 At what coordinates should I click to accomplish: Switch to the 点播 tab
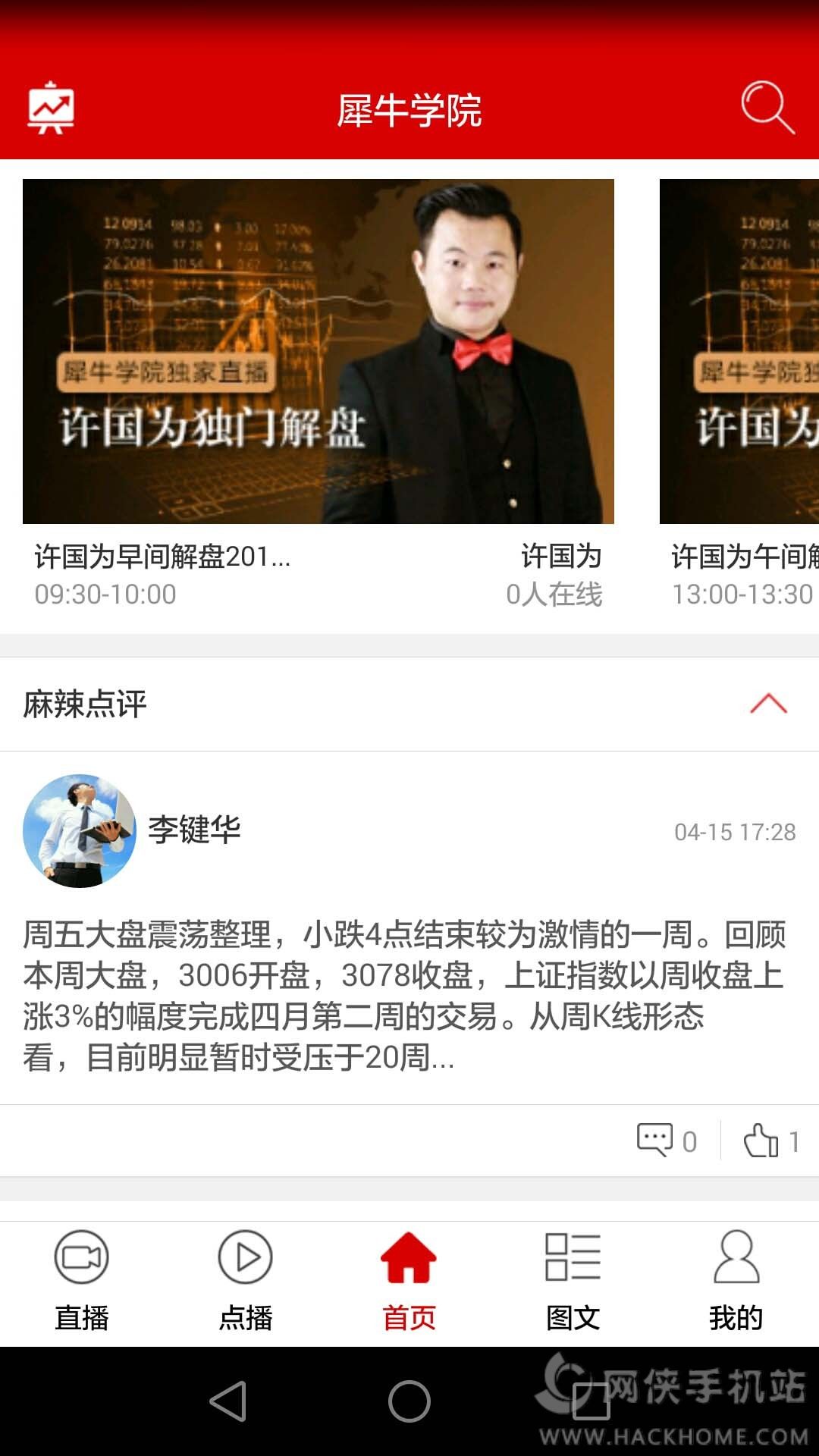tap(245, 1282)
